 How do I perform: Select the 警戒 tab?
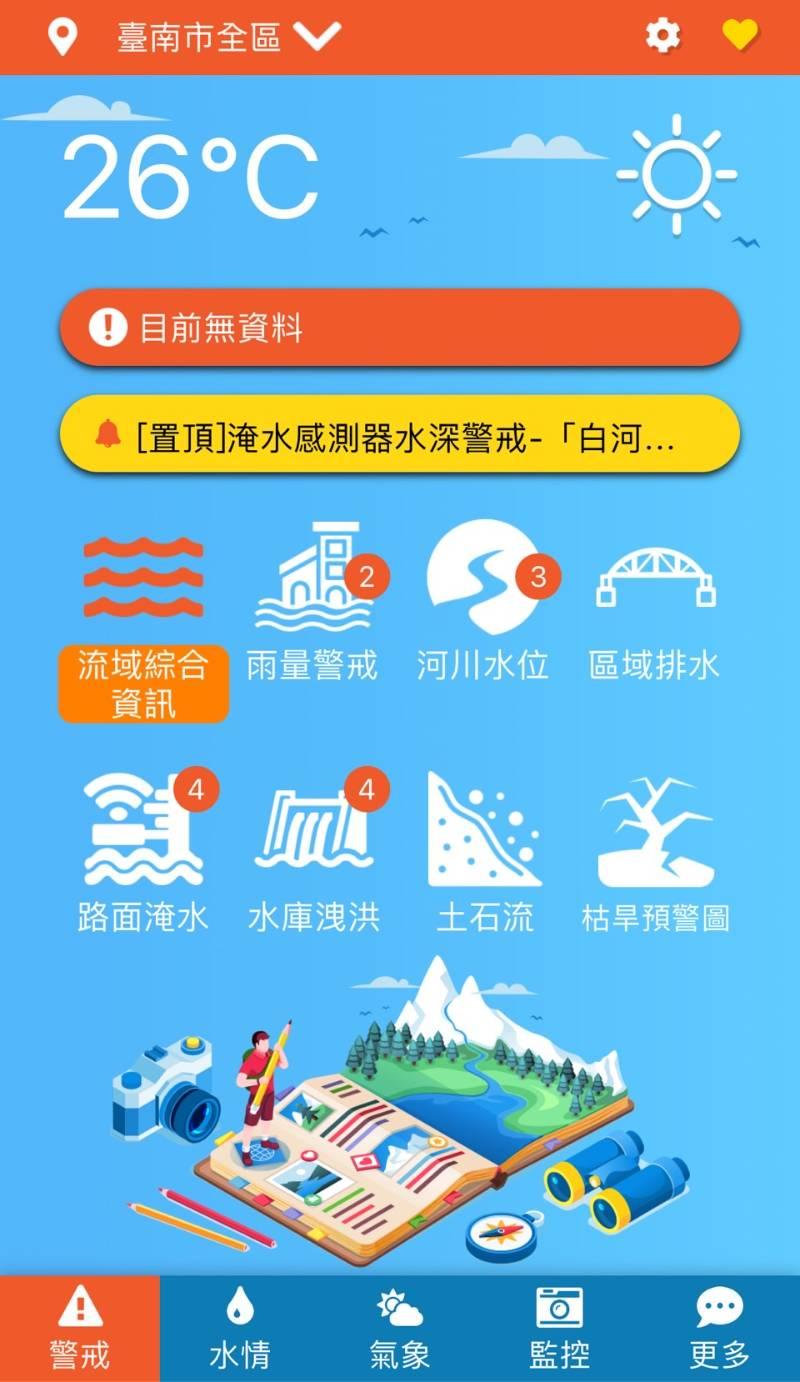click(x=80, y=1328)
